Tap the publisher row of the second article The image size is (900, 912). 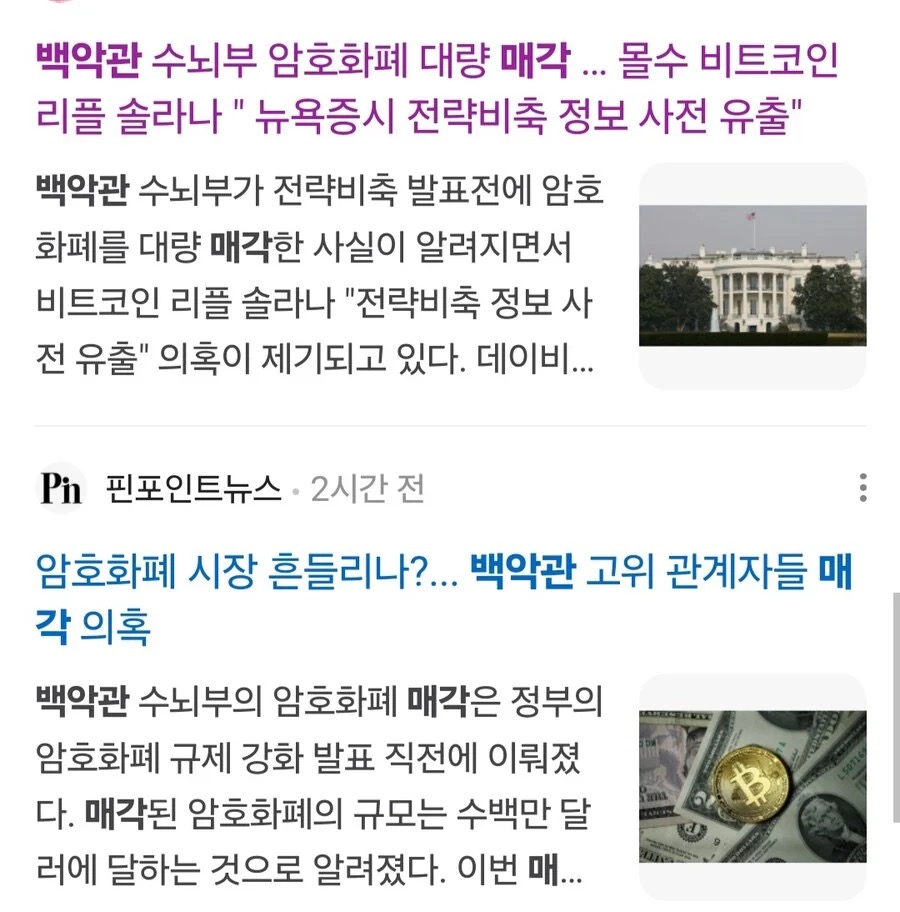pyautogui.click(x=250, y=489)
